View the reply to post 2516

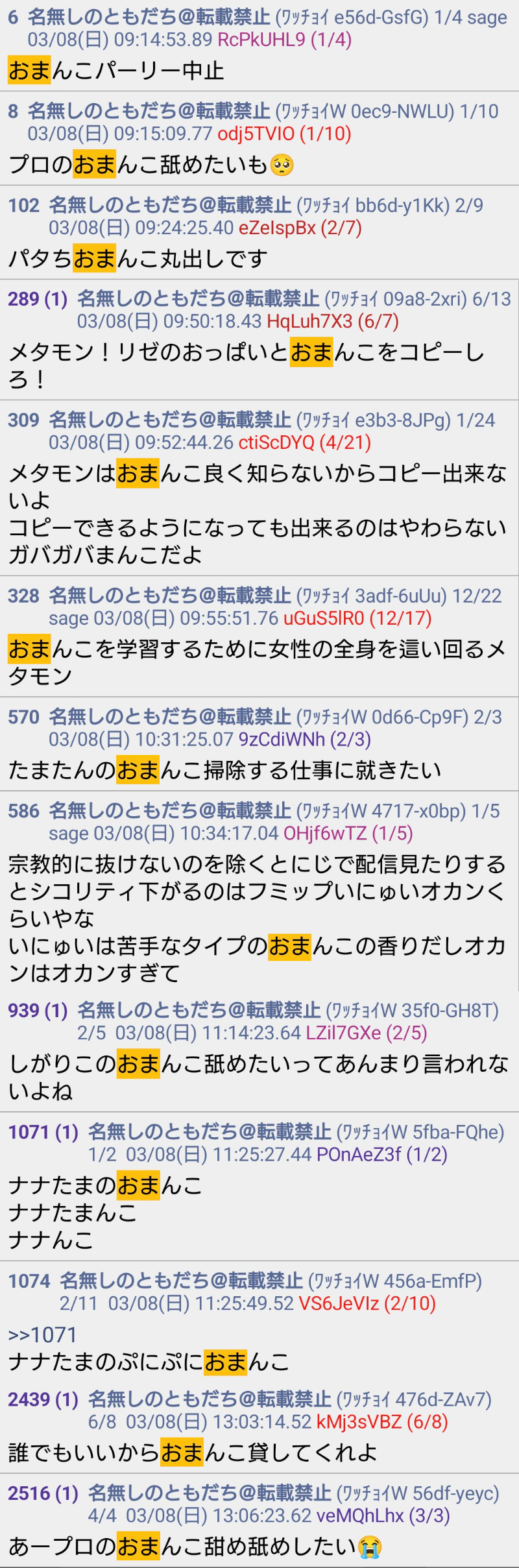click(x=67, y=1494)
